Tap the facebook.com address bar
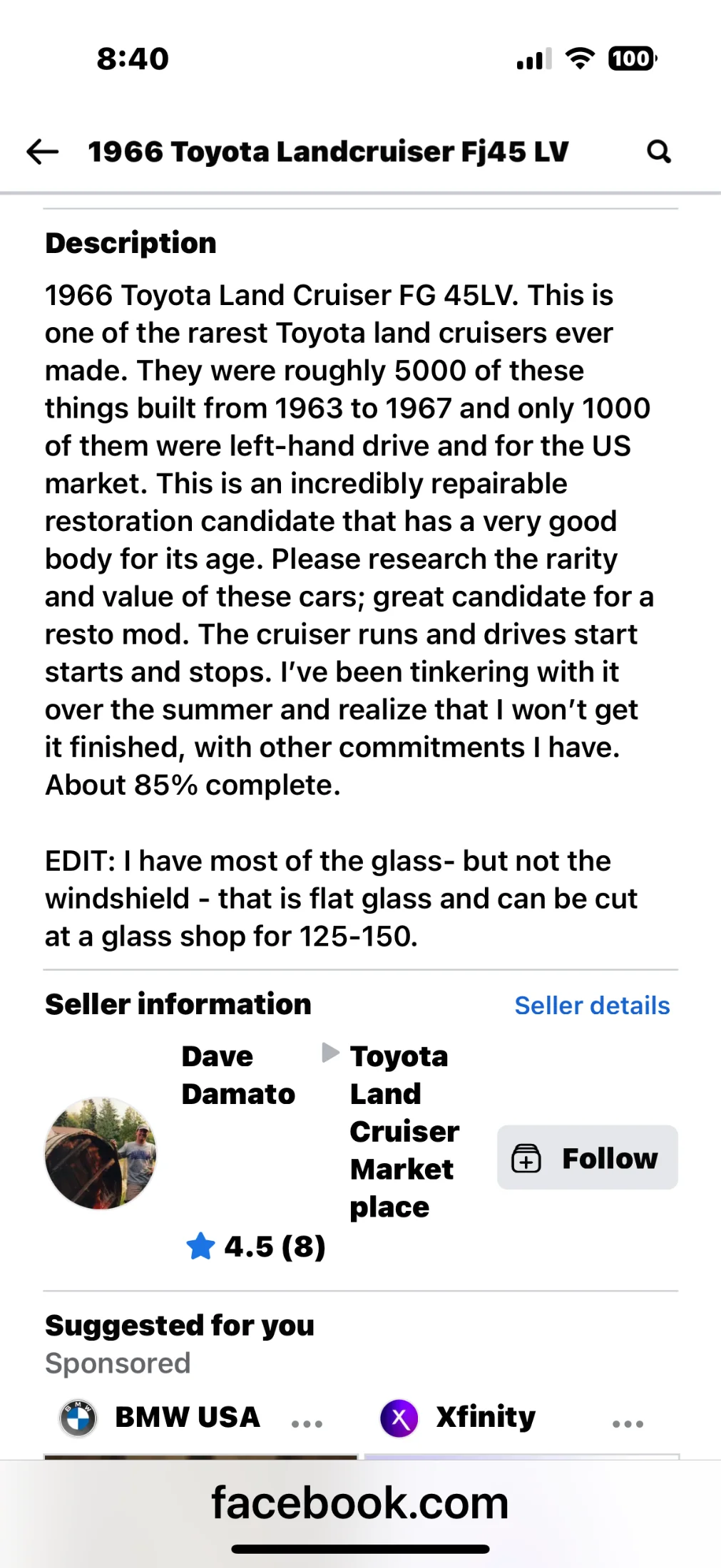Screen dimensions: 721x1568 (x=360, y=1503)
